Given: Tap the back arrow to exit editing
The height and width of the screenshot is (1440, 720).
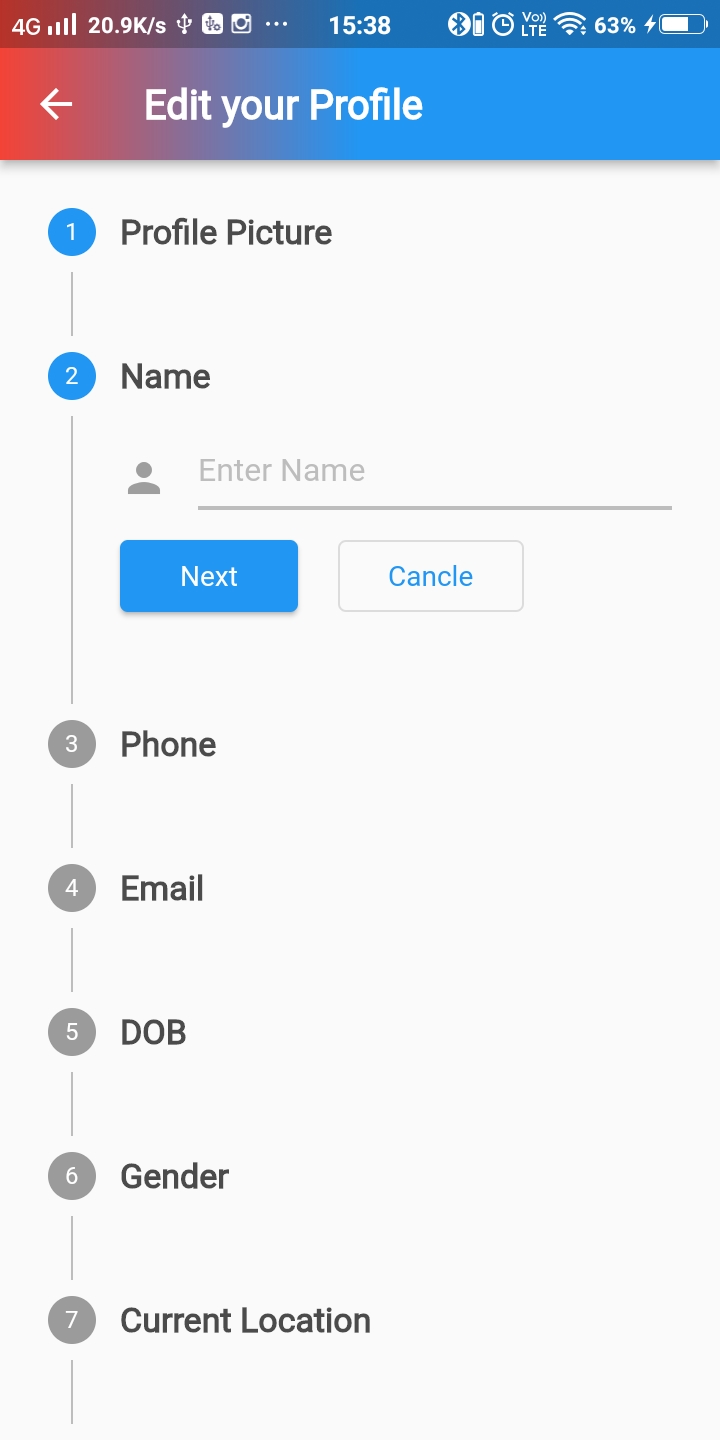Looking at the screenshot, I should point(55,104).
